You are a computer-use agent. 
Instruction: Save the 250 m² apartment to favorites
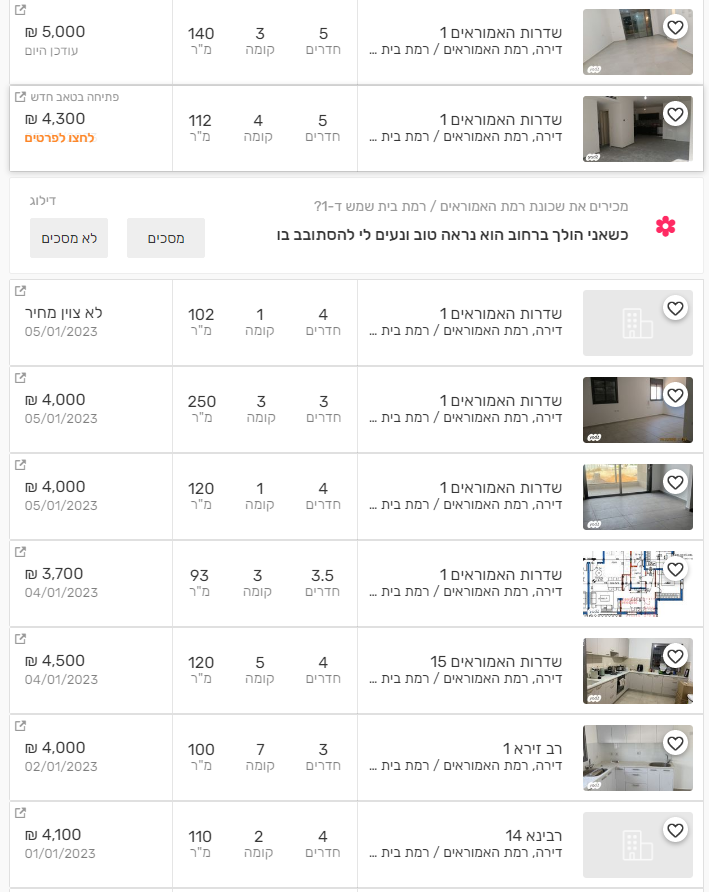tap(676, 396)
